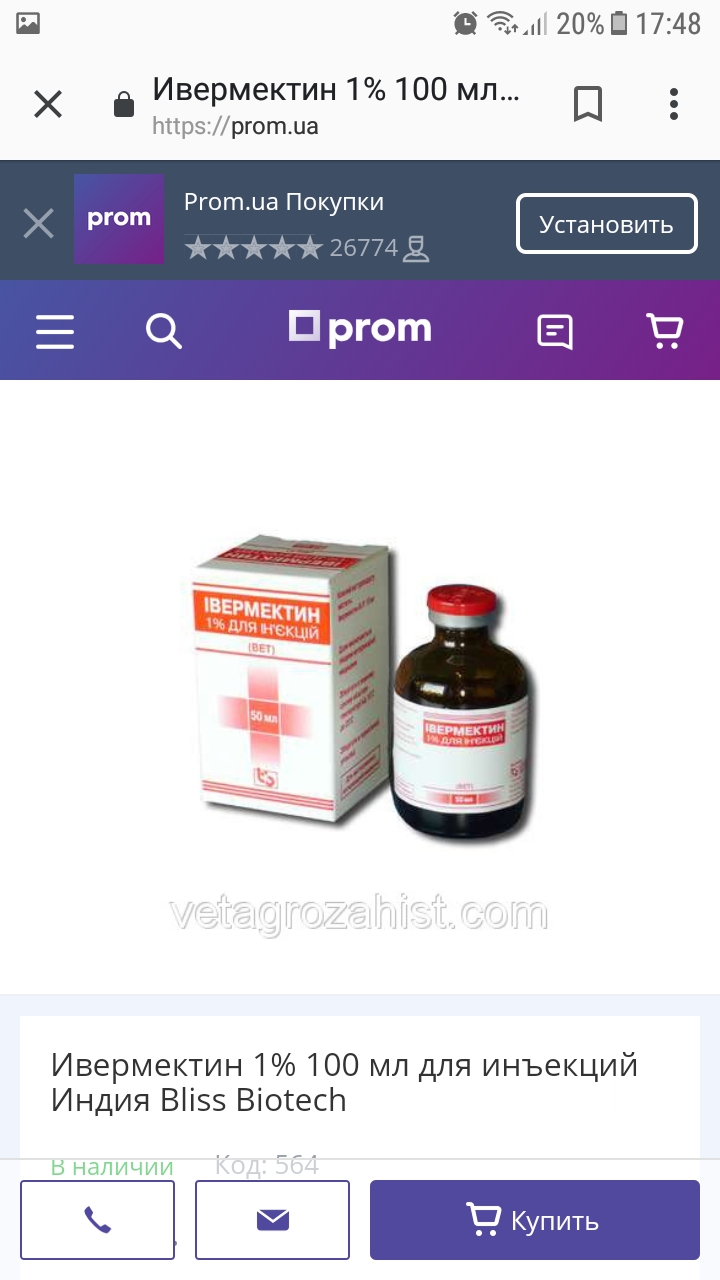This screenshot has width=720, height=1280.
Task: Open the Ивермектин product photo
Action: point(362,690)
